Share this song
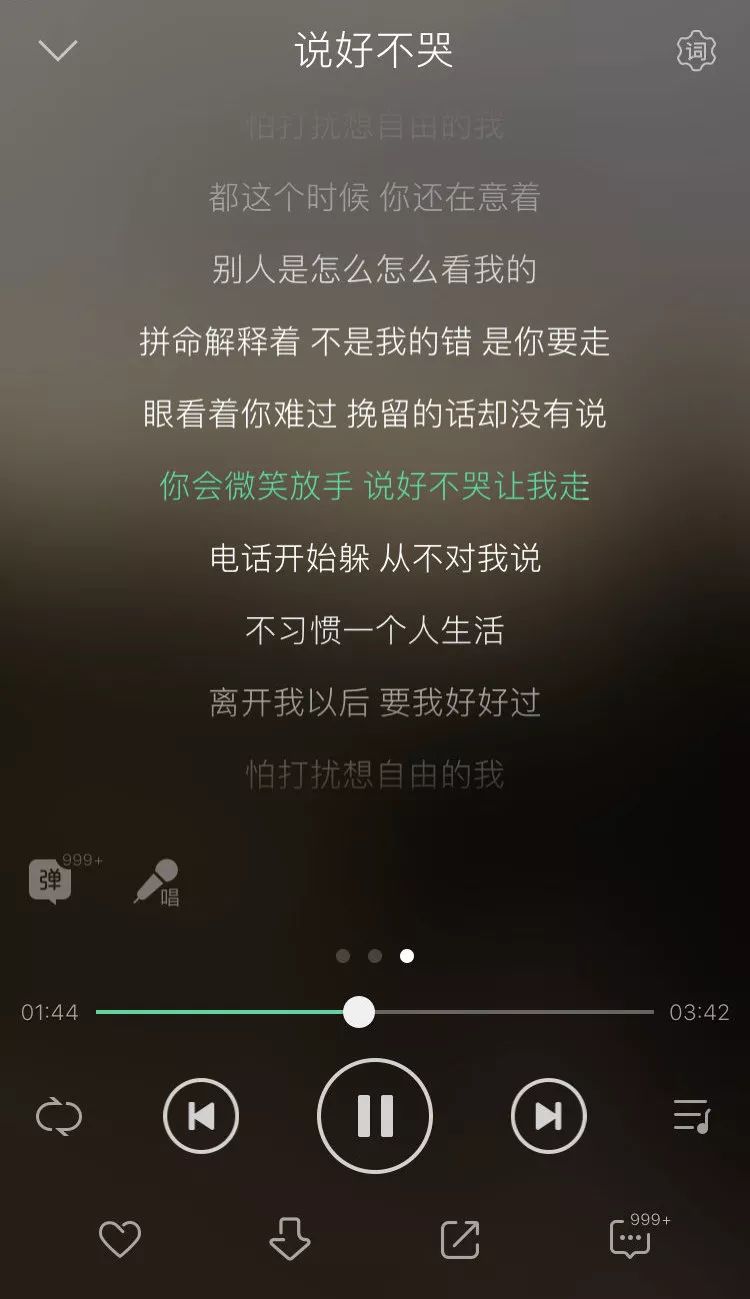Screen dimensions: 750x1299 pos(460,1240)
